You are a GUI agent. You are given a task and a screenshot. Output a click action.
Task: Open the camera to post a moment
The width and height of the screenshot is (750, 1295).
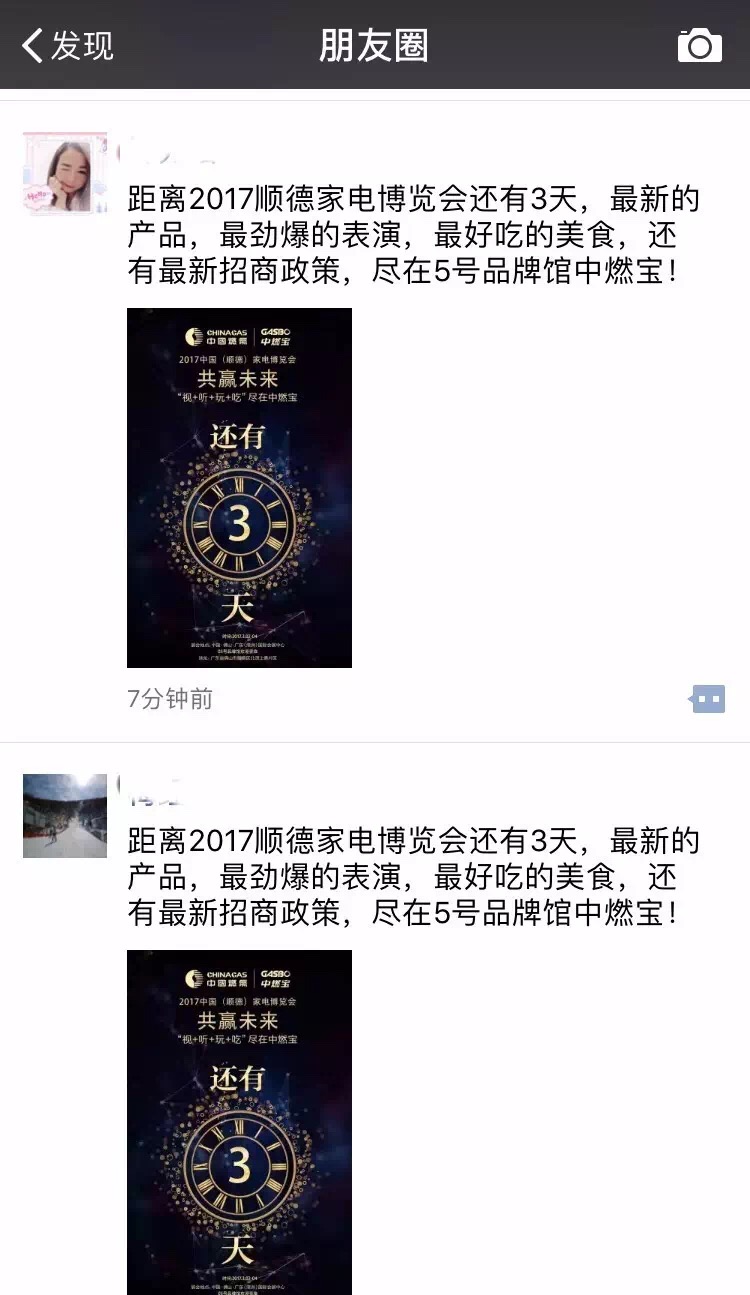click(699, 46)
